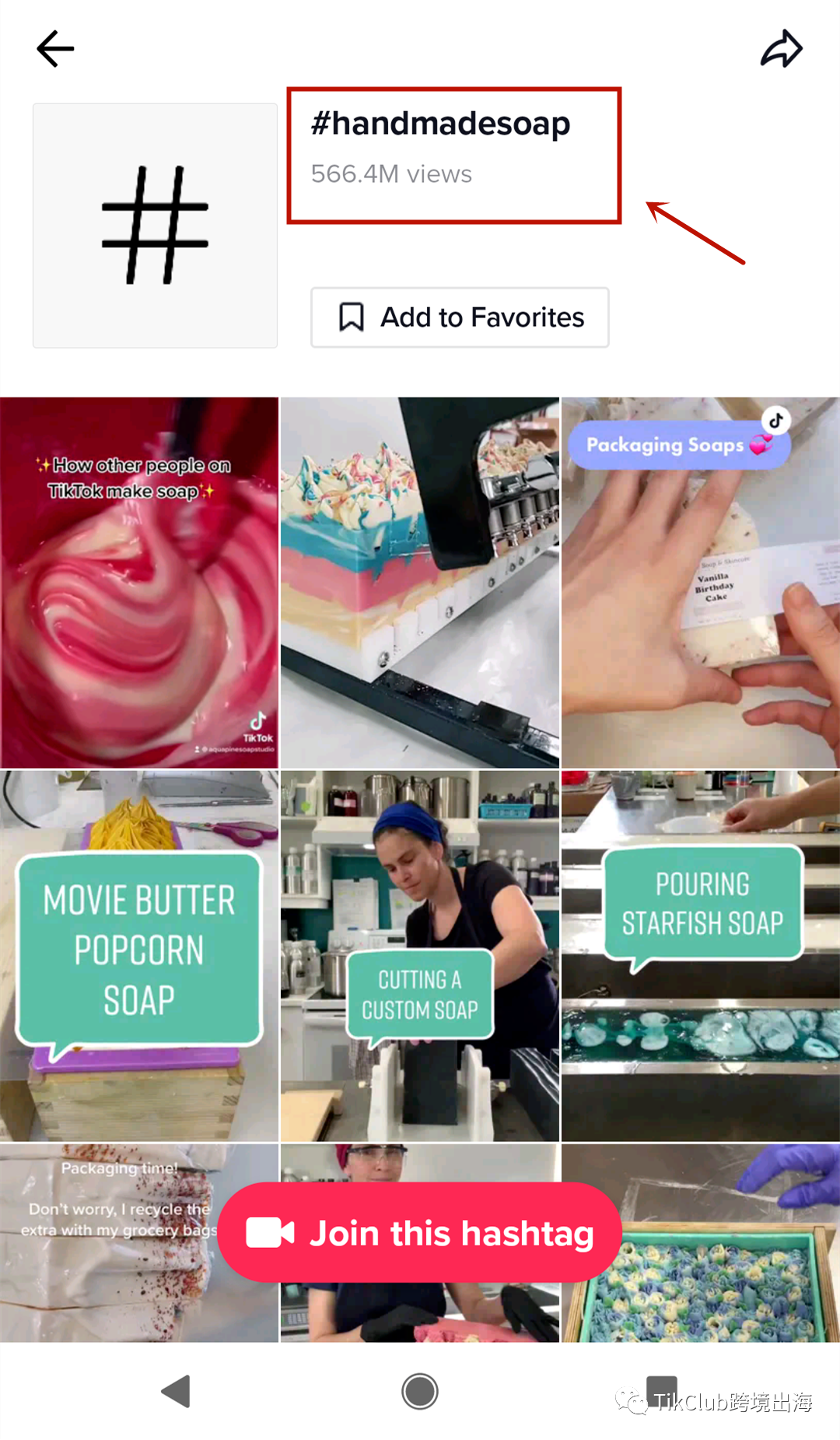Go back using the top-left arrow
The height and width of the screenshot is (1440, 840).
point(55,49)
